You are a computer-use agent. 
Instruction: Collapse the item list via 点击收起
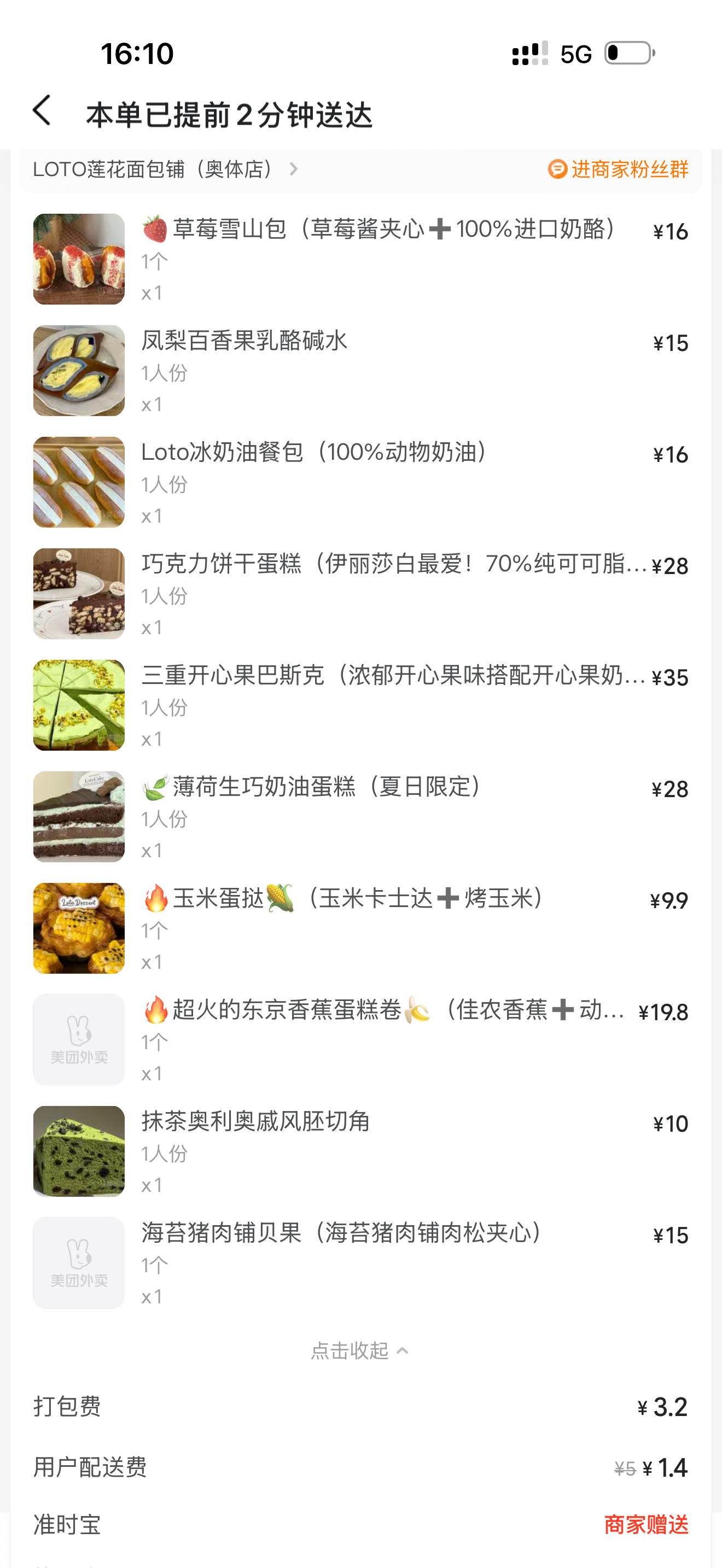pyautogui.click(x=359, y=1351)
